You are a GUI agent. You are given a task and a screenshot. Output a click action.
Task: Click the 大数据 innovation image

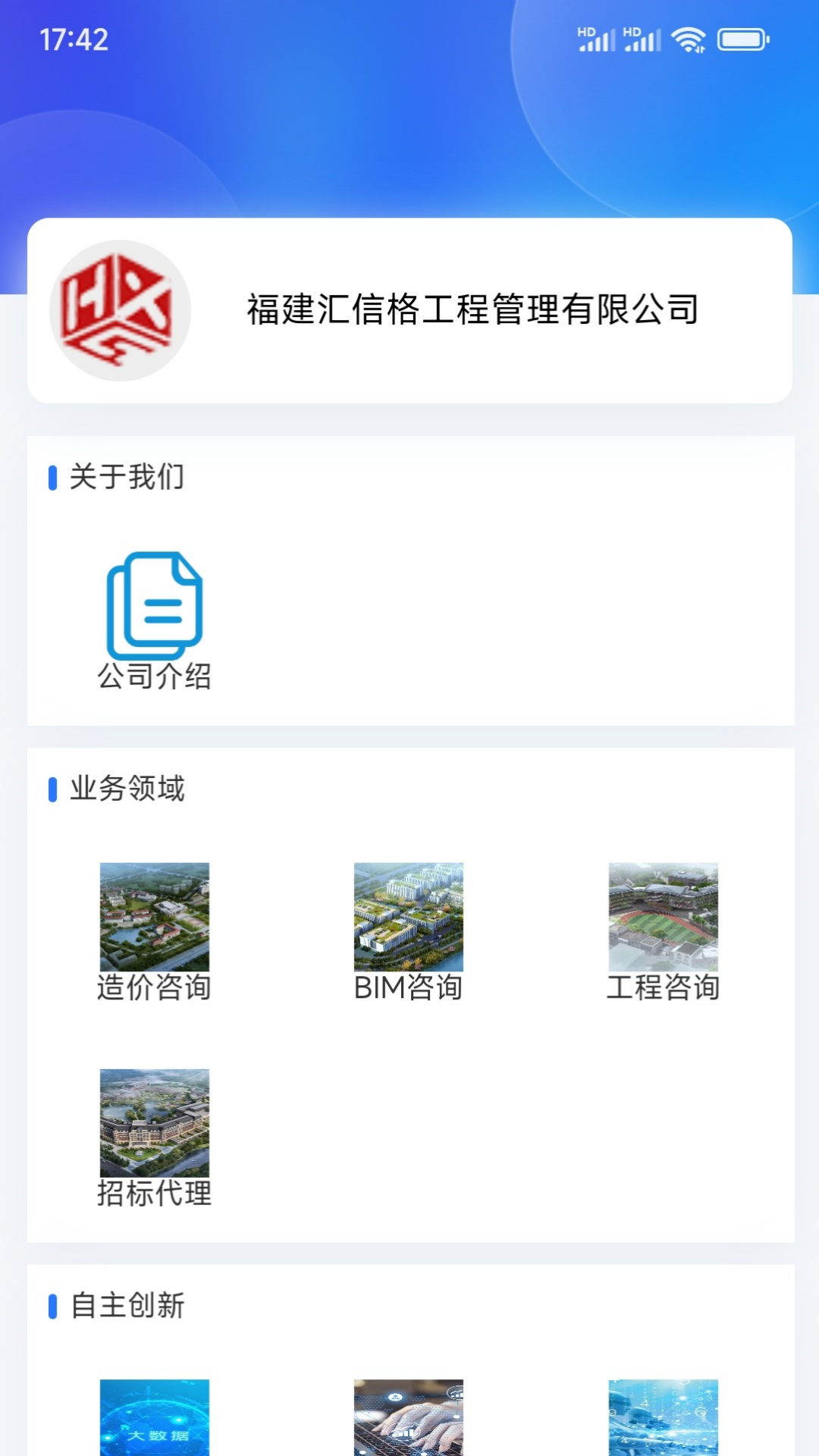pos(154,1420)
